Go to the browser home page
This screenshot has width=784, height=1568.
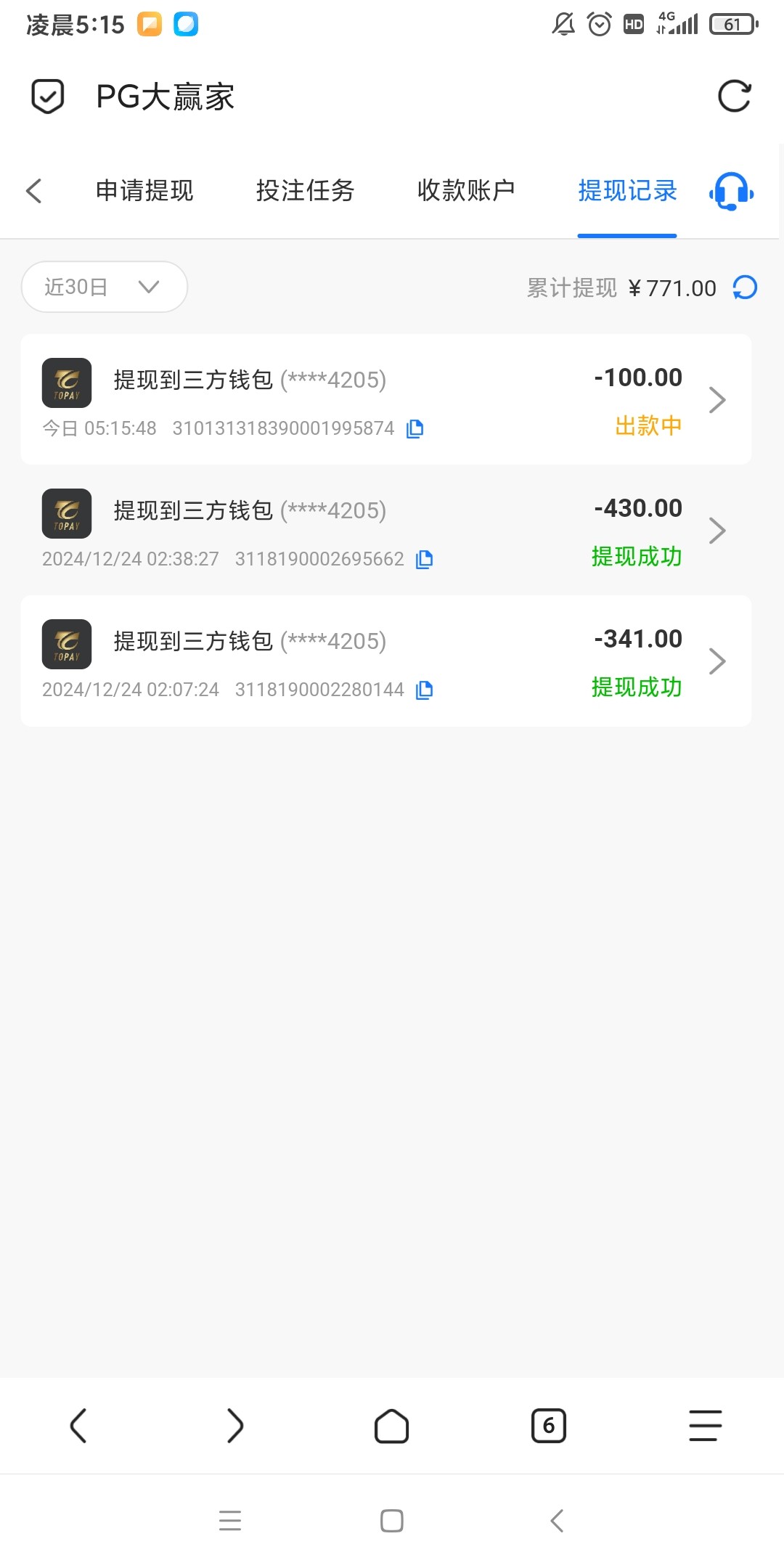point(391,1426)
